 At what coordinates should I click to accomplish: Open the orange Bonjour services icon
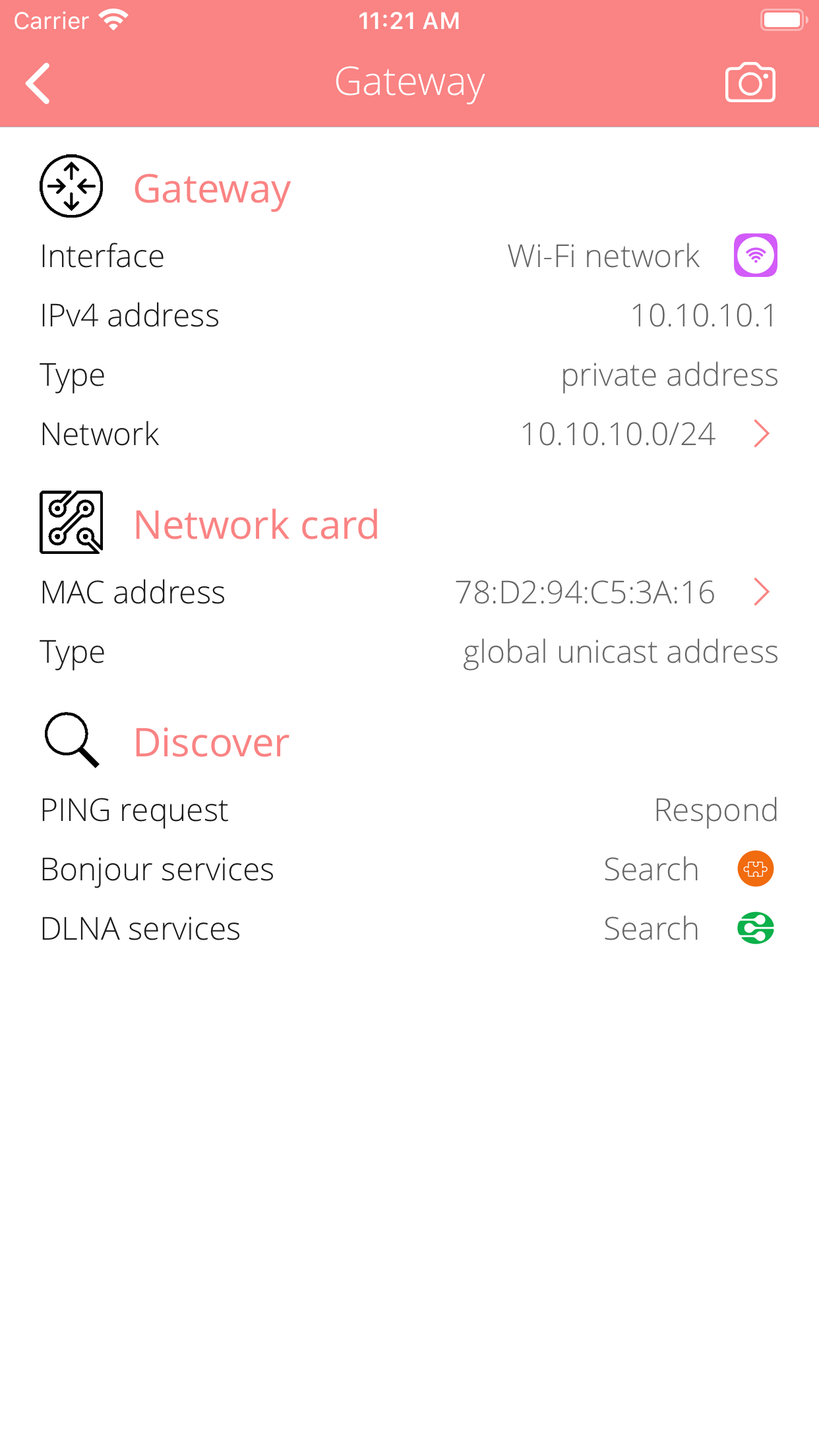coord(754,869)
